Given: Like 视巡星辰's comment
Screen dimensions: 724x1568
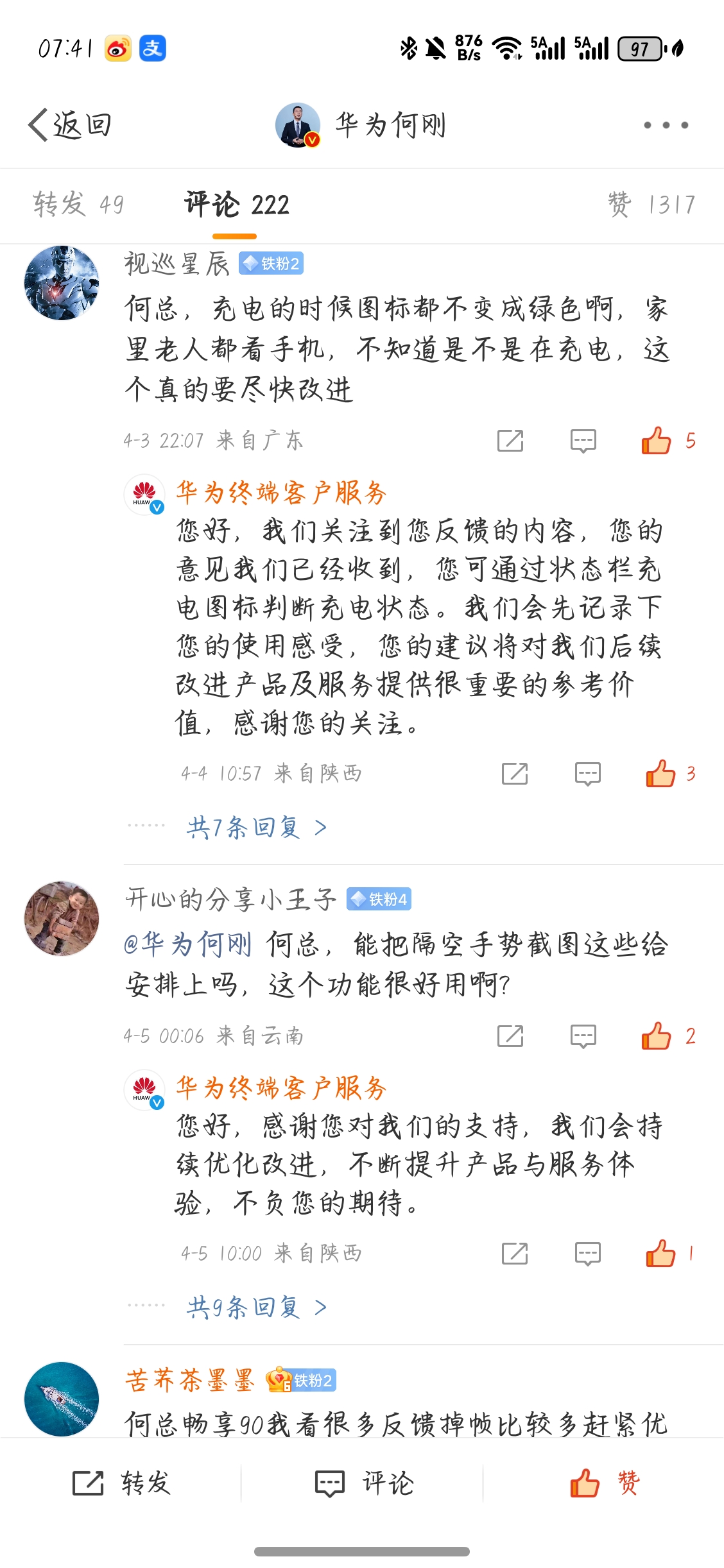Looking at the screenshot, I should tap(657, 441).
